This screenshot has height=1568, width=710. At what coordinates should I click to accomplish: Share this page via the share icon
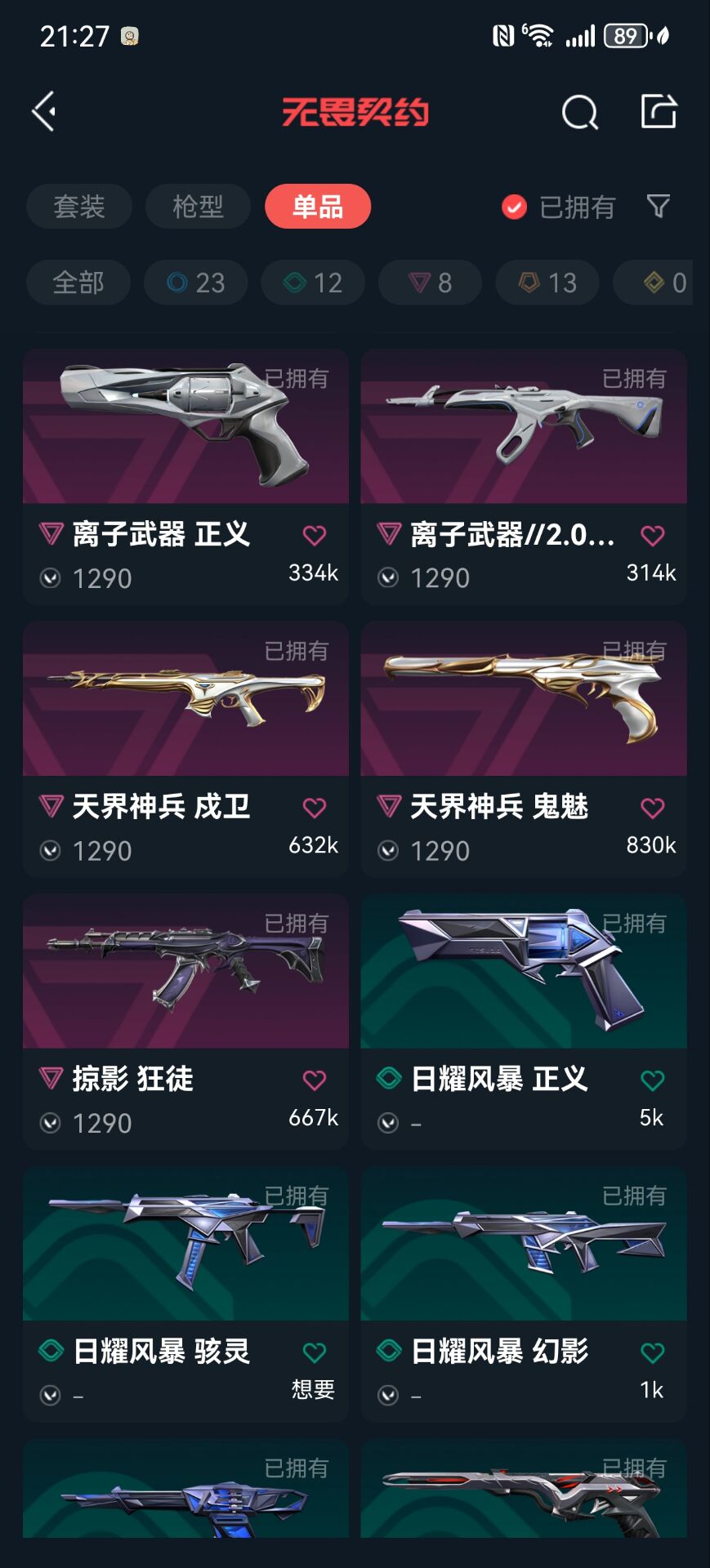(658, 111)
